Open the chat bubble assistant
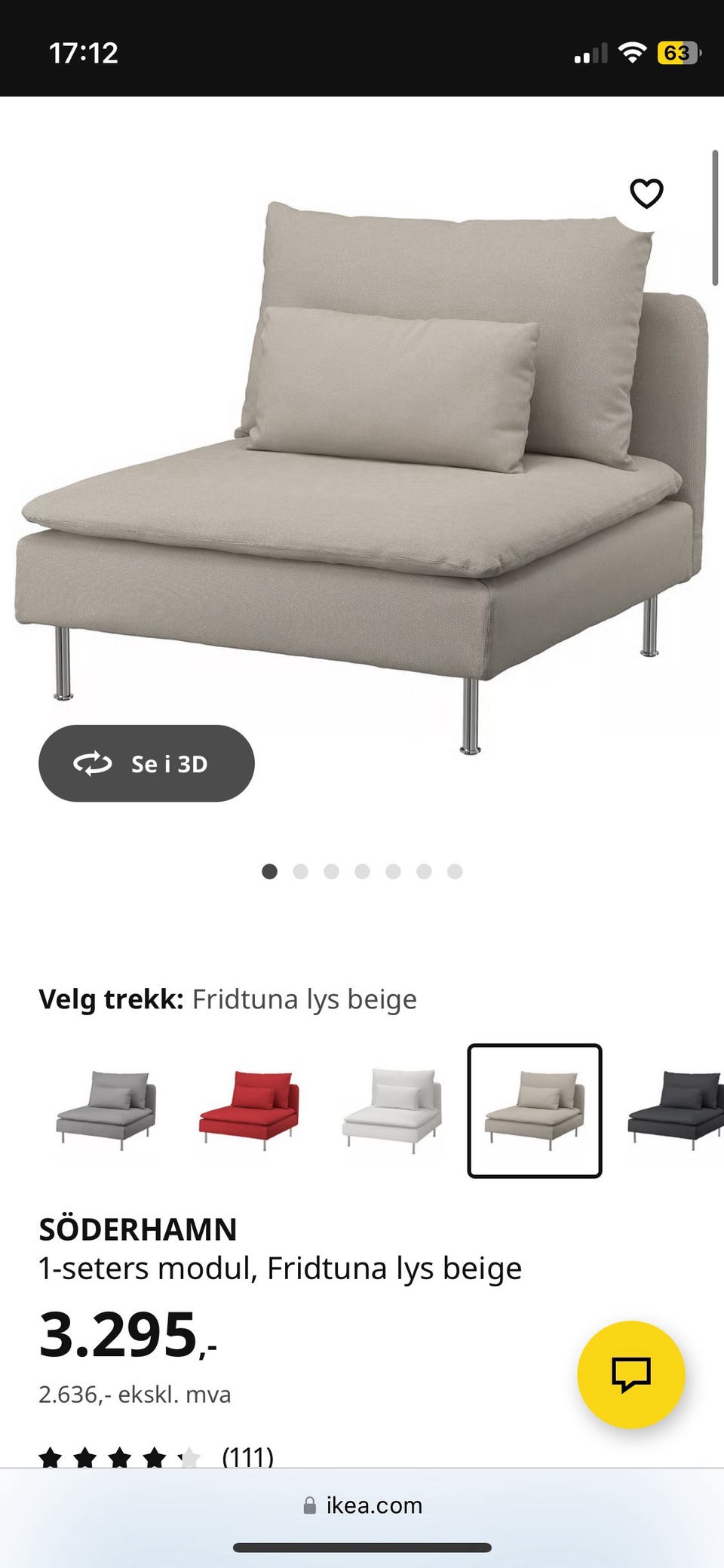 [x=633, y=1374]
